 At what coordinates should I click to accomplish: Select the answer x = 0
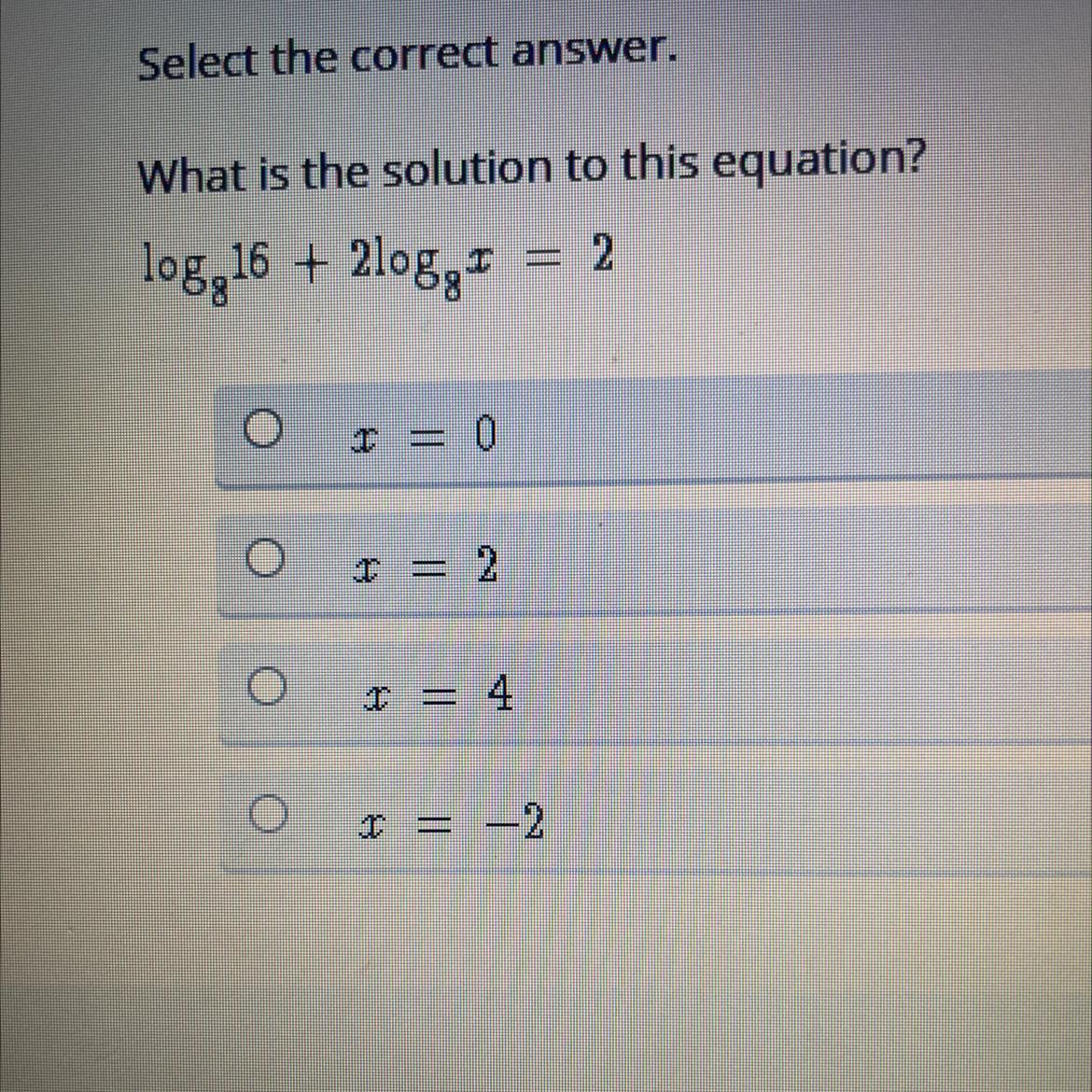(262, 430)
